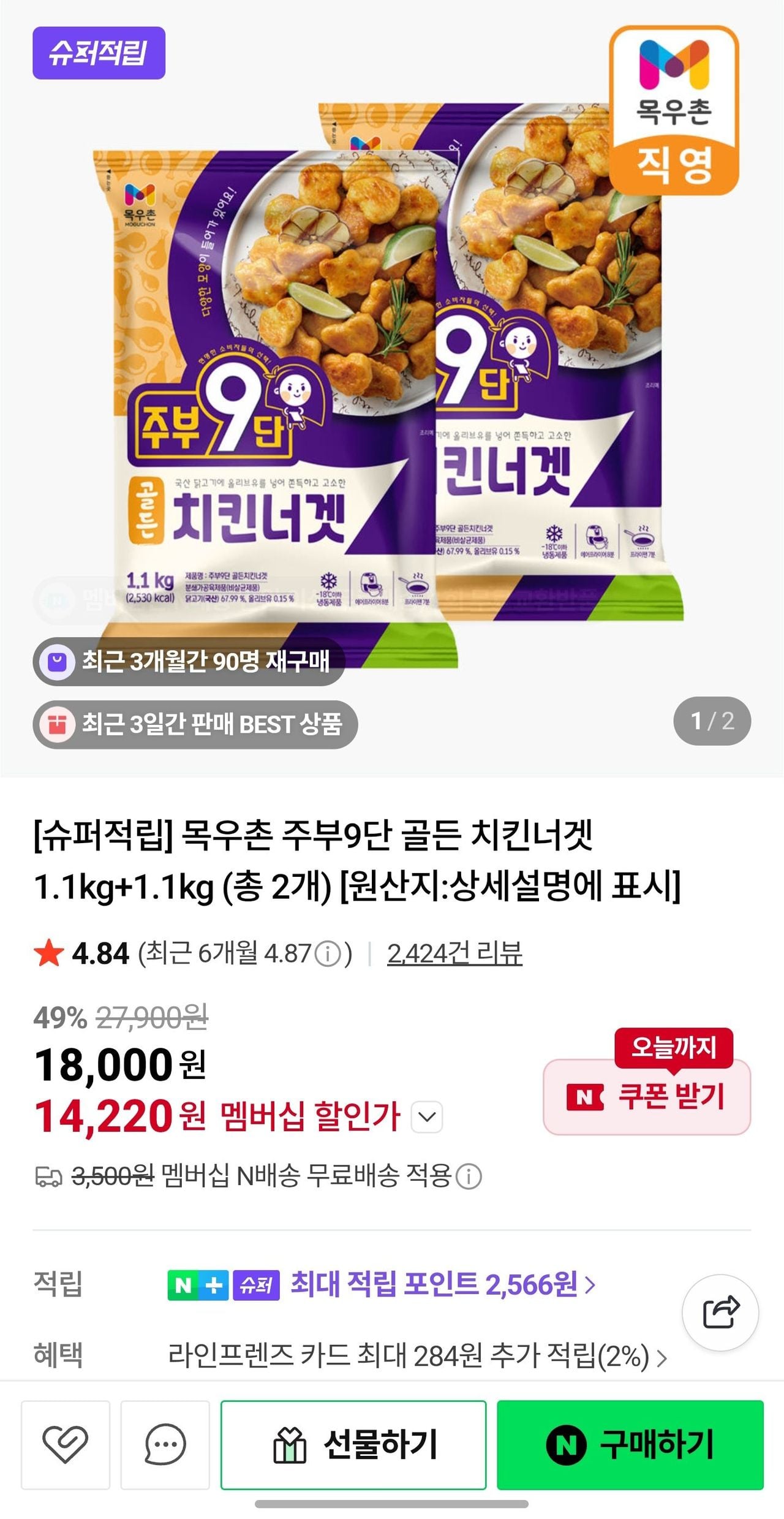Tap 선물하기 to send as gift

tap(353, 1445)
